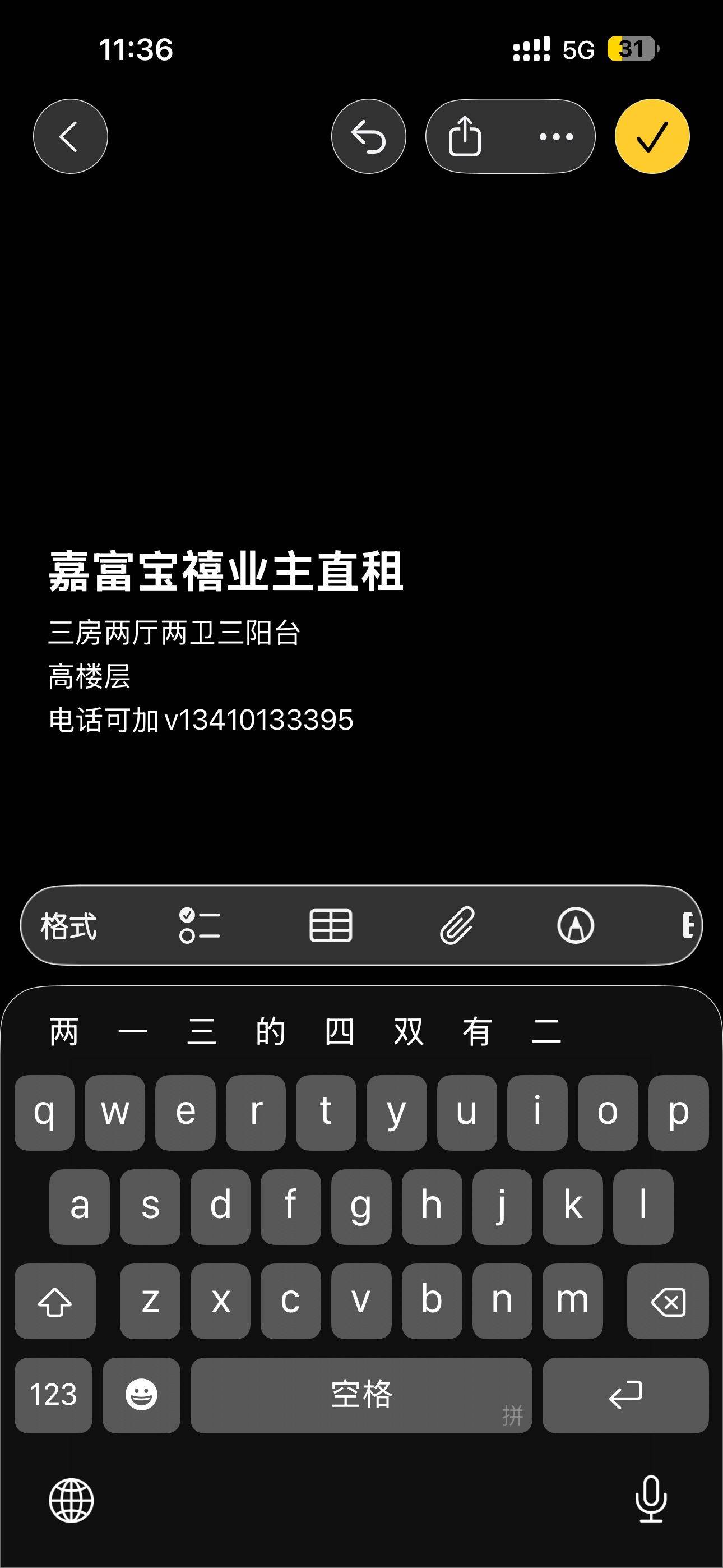The height and width of the screenshot is (1568, 723).
Task: Open the emoji keyboard
Action: (x=141, y=1395)
